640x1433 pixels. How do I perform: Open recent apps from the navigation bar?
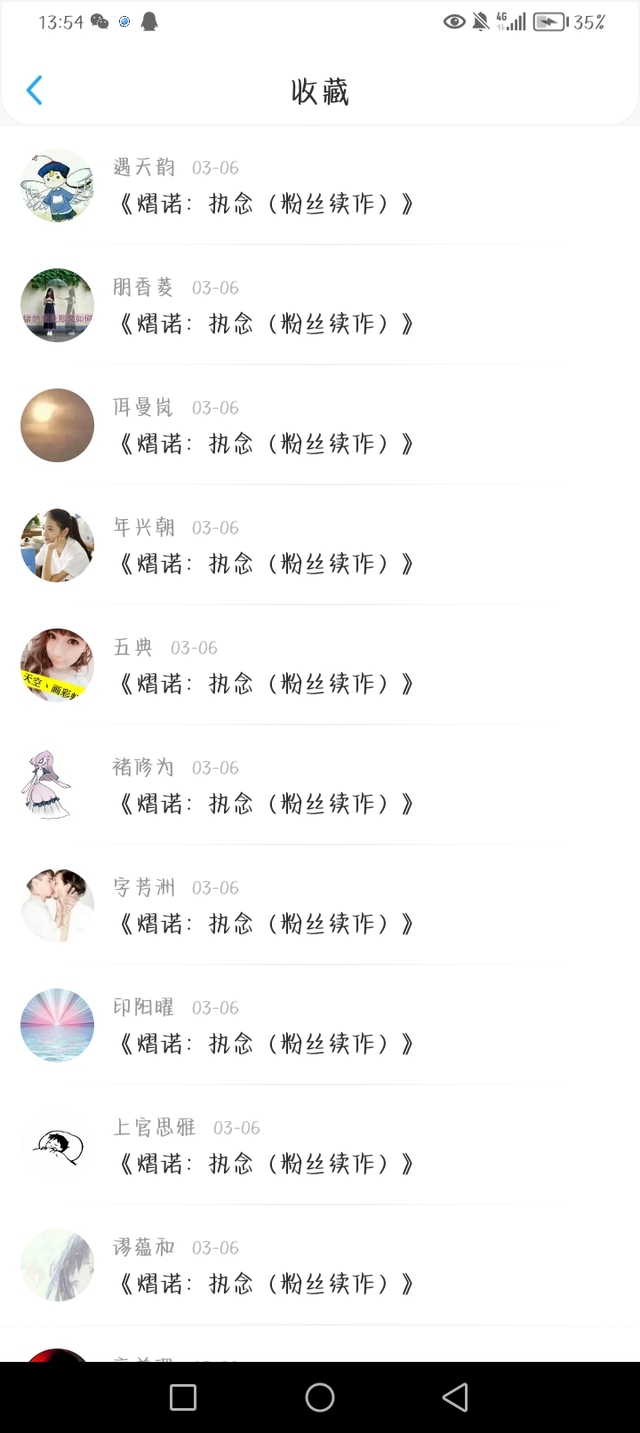(183, 1397)
